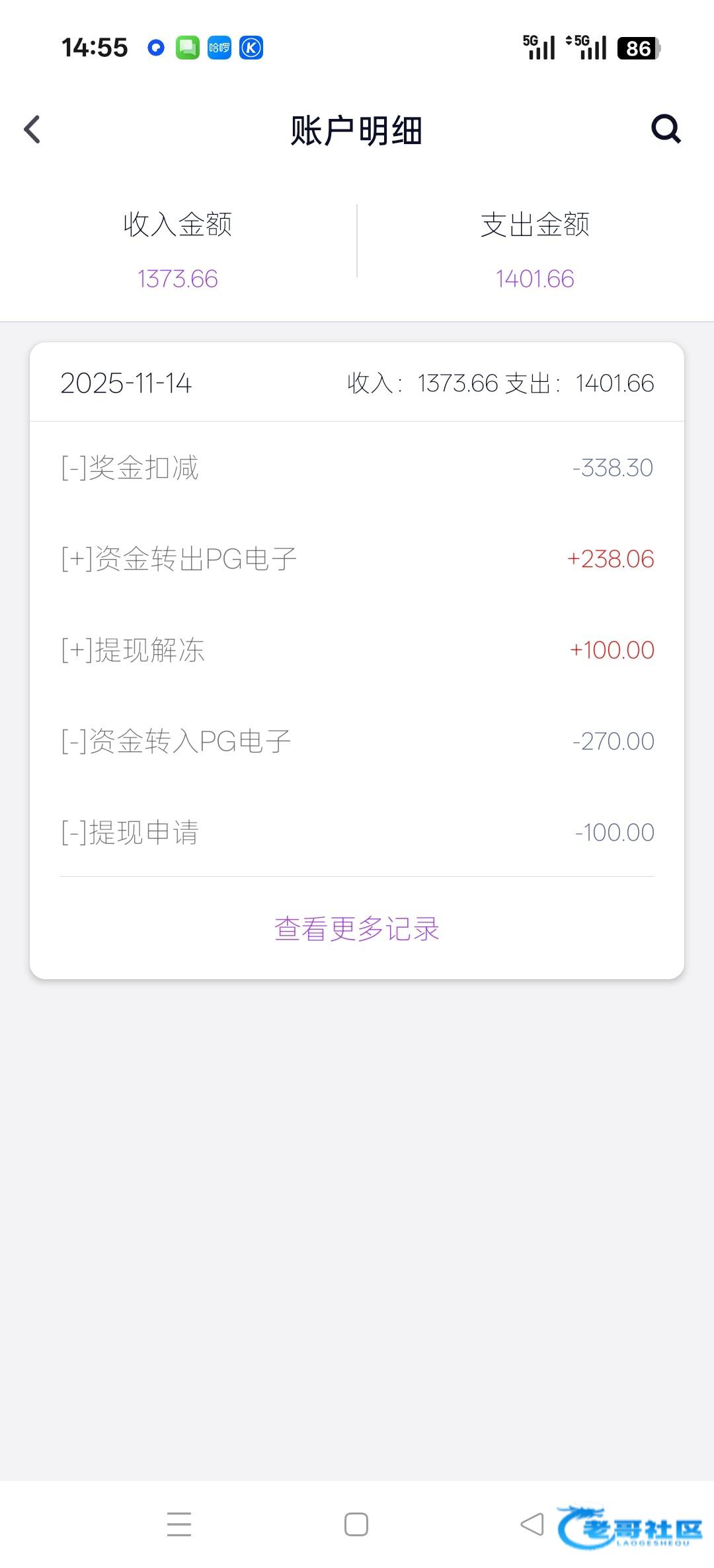Go to the system home screen
Screen dimensions: 714x1568
point(356,1524)
